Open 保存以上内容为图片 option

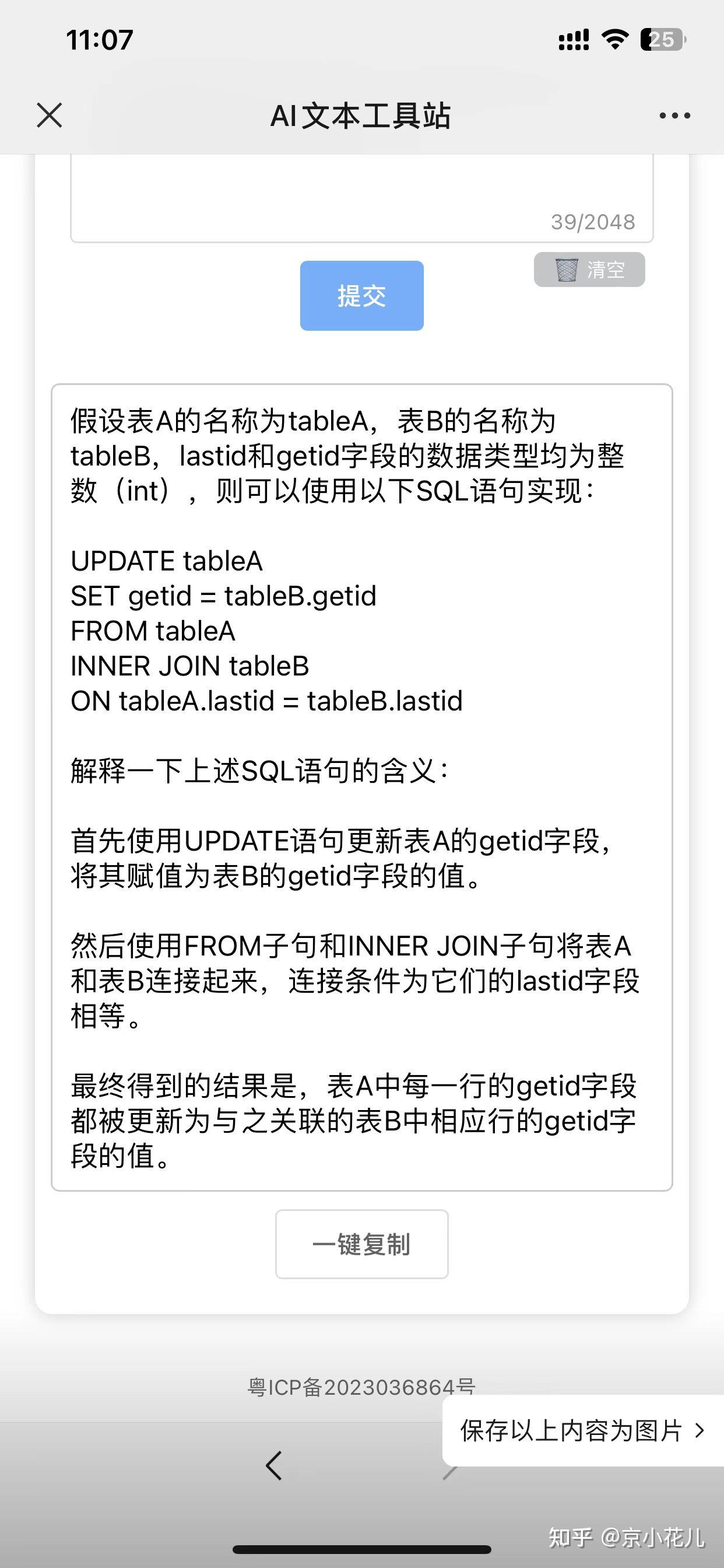pos(583,1430)
